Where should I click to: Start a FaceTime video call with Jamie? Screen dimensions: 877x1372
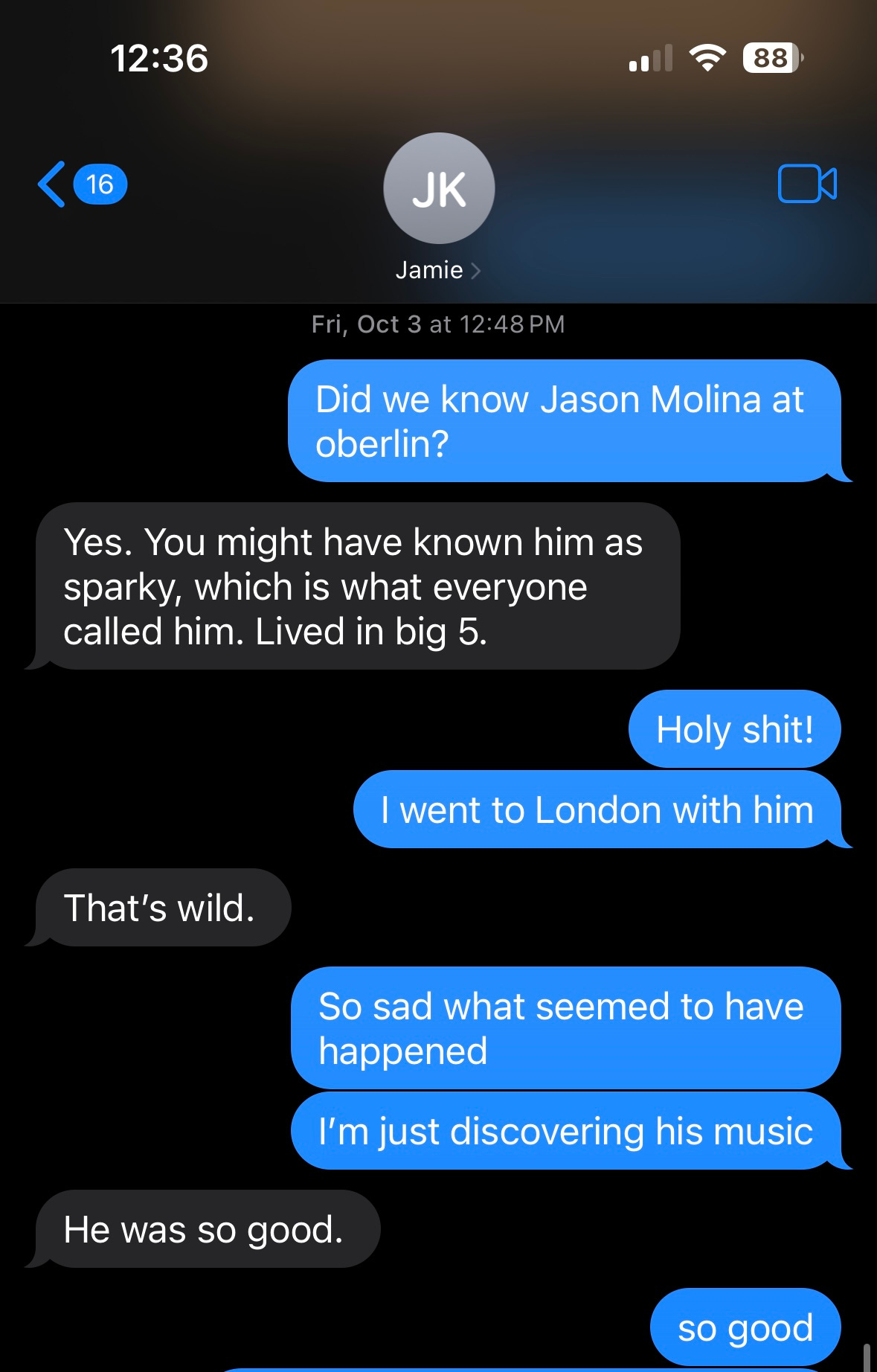[806, 184]
